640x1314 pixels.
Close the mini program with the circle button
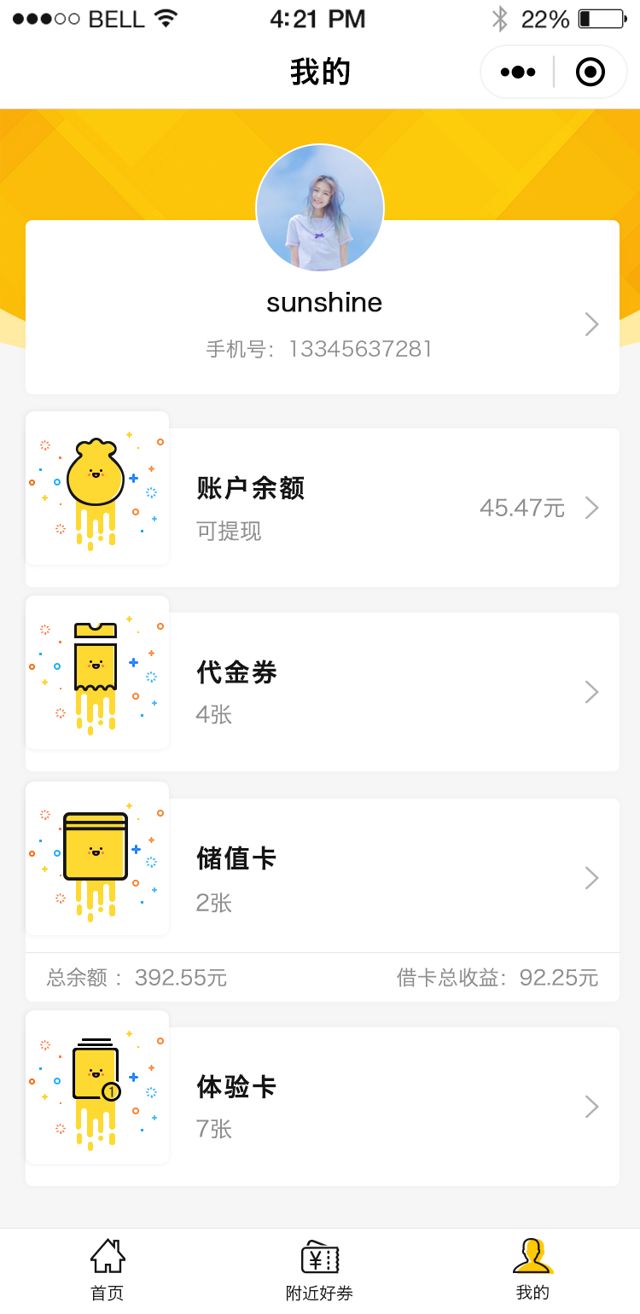(x=590, y=72)
